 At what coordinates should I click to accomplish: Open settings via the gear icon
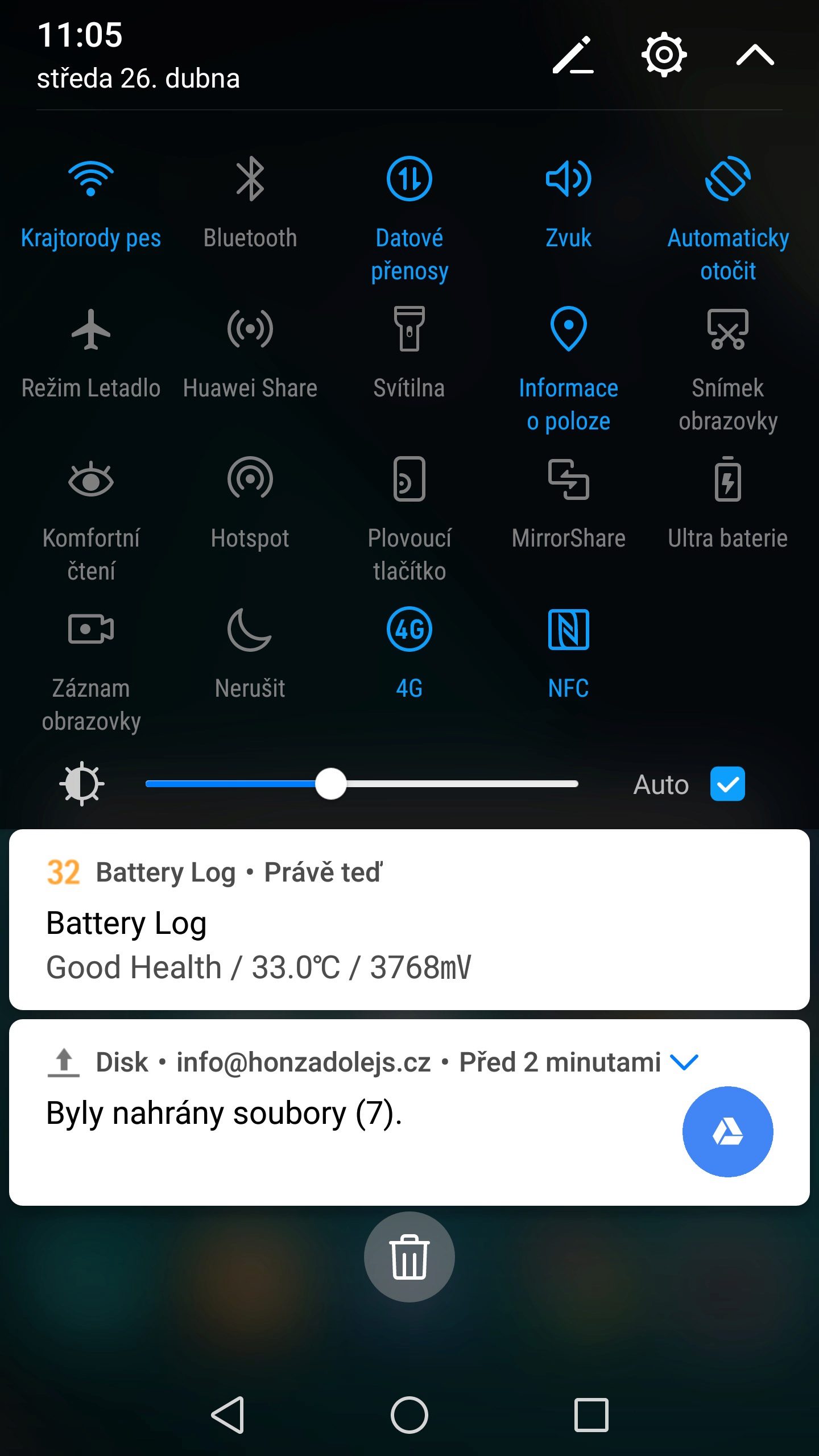(664, 55)
